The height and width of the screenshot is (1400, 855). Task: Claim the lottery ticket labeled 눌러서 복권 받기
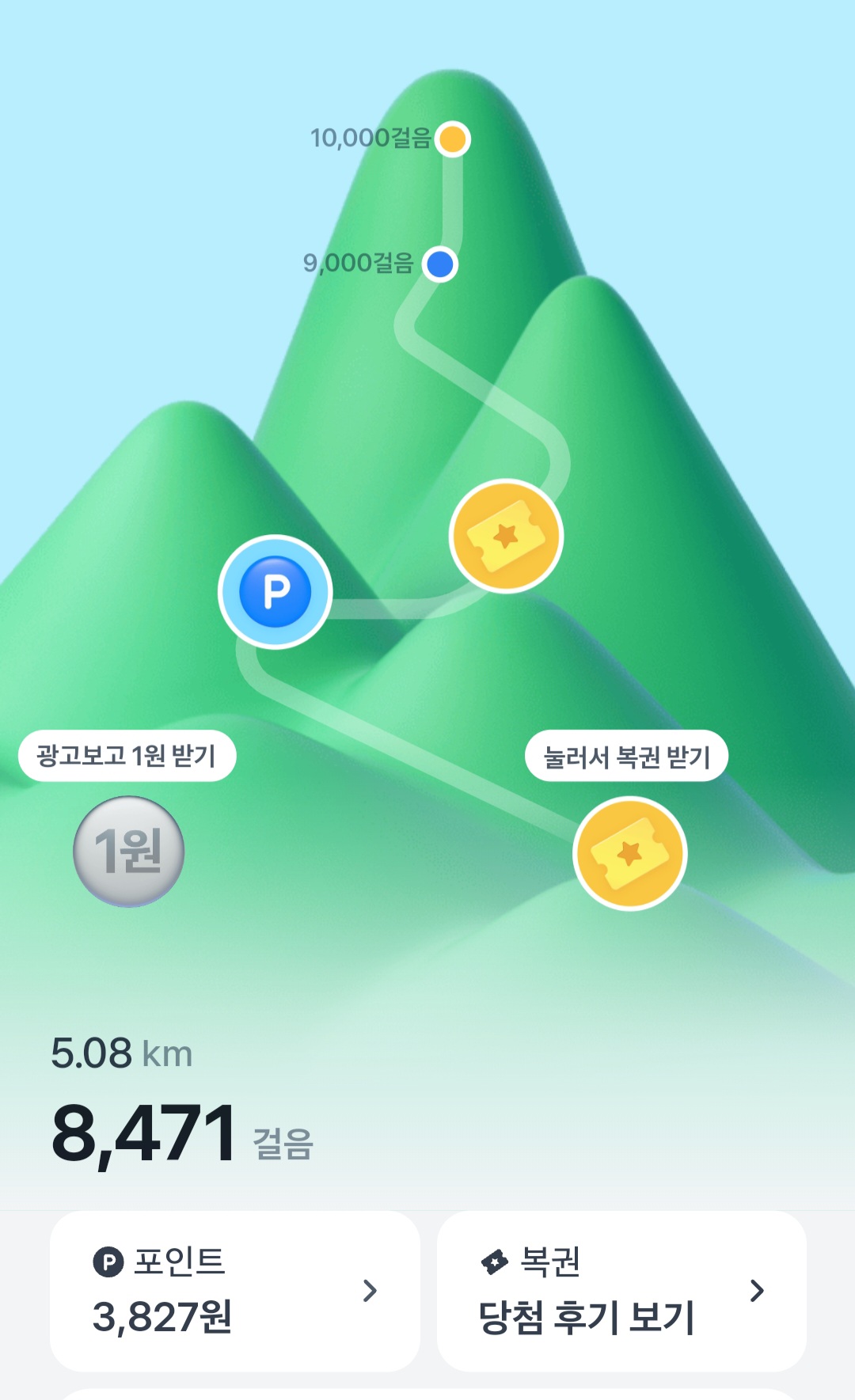point(629,853)
